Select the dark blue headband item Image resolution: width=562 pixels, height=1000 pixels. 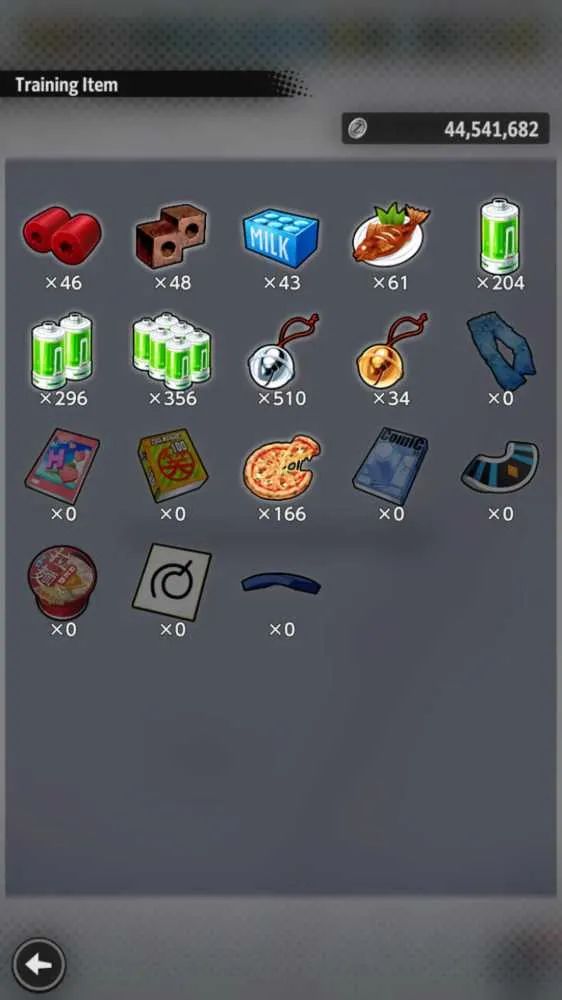pos(281,584)
